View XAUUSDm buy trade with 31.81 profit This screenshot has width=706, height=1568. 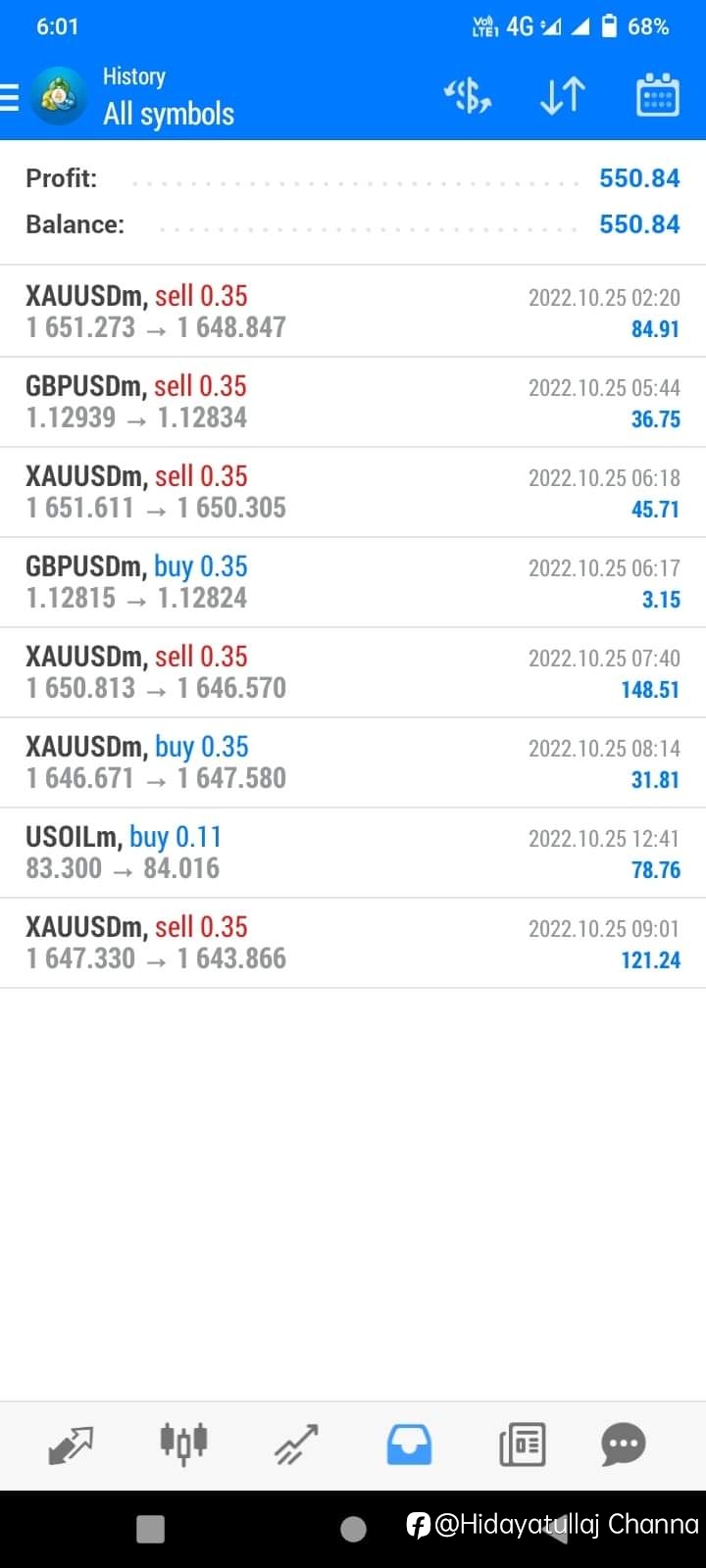click(x=353, y=762)
